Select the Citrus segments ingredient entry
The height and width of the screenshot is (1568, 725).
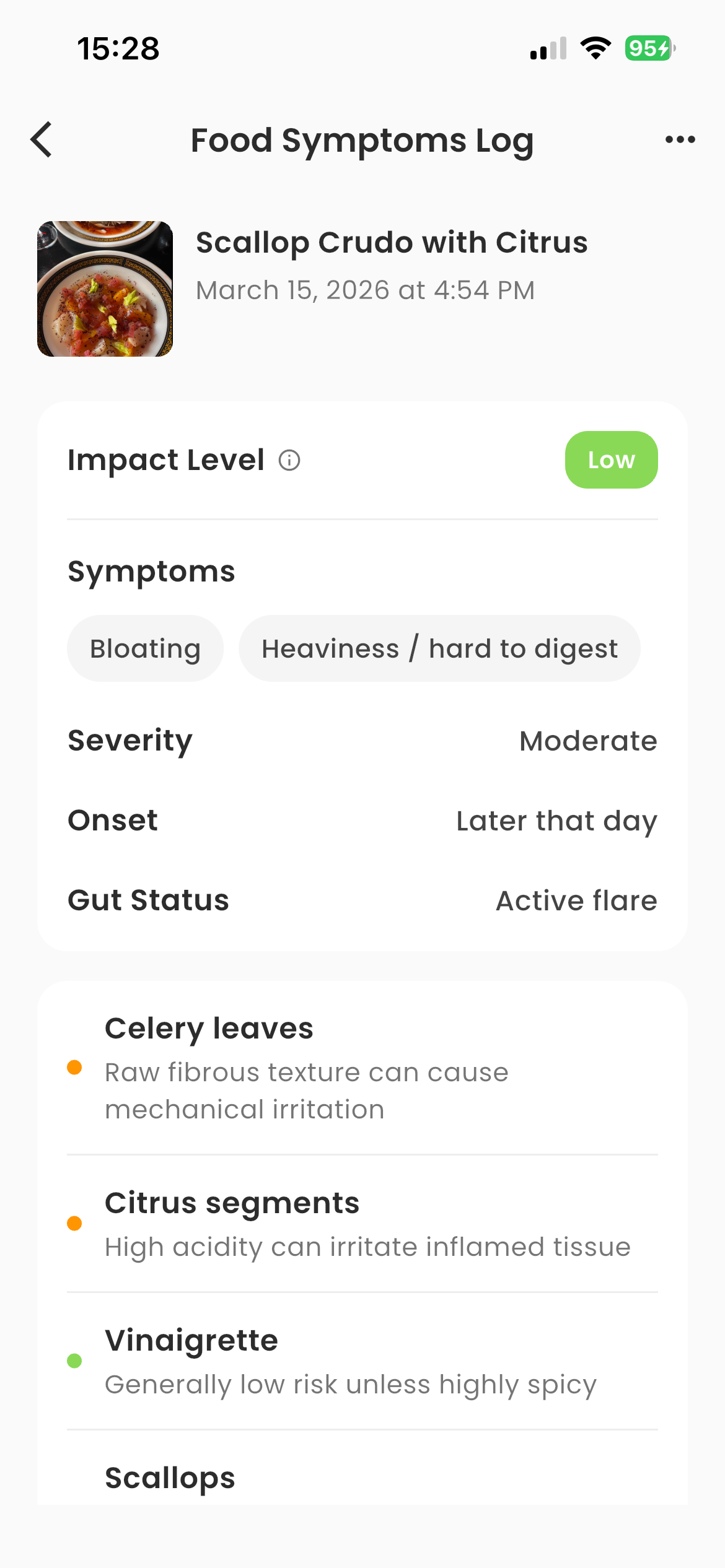click(x=362, y=1223)
